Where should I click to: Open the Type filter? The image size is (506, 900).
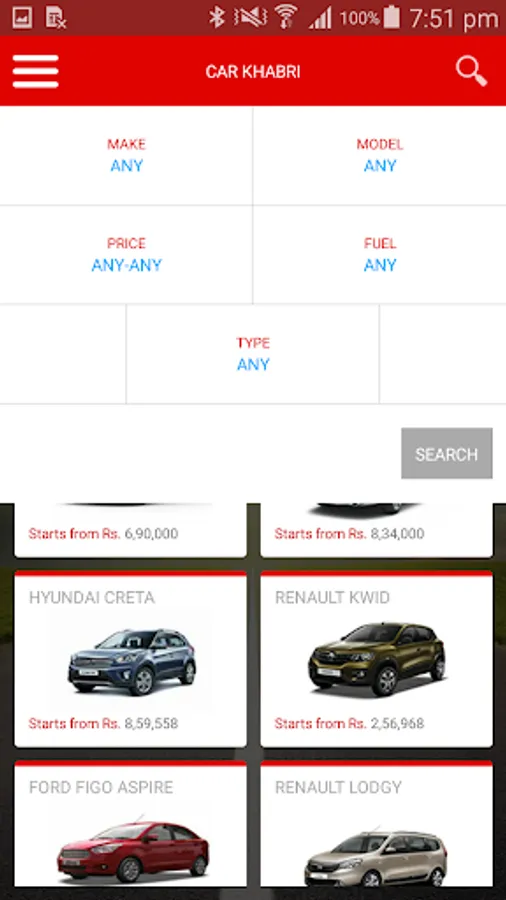tap(252, 354)
